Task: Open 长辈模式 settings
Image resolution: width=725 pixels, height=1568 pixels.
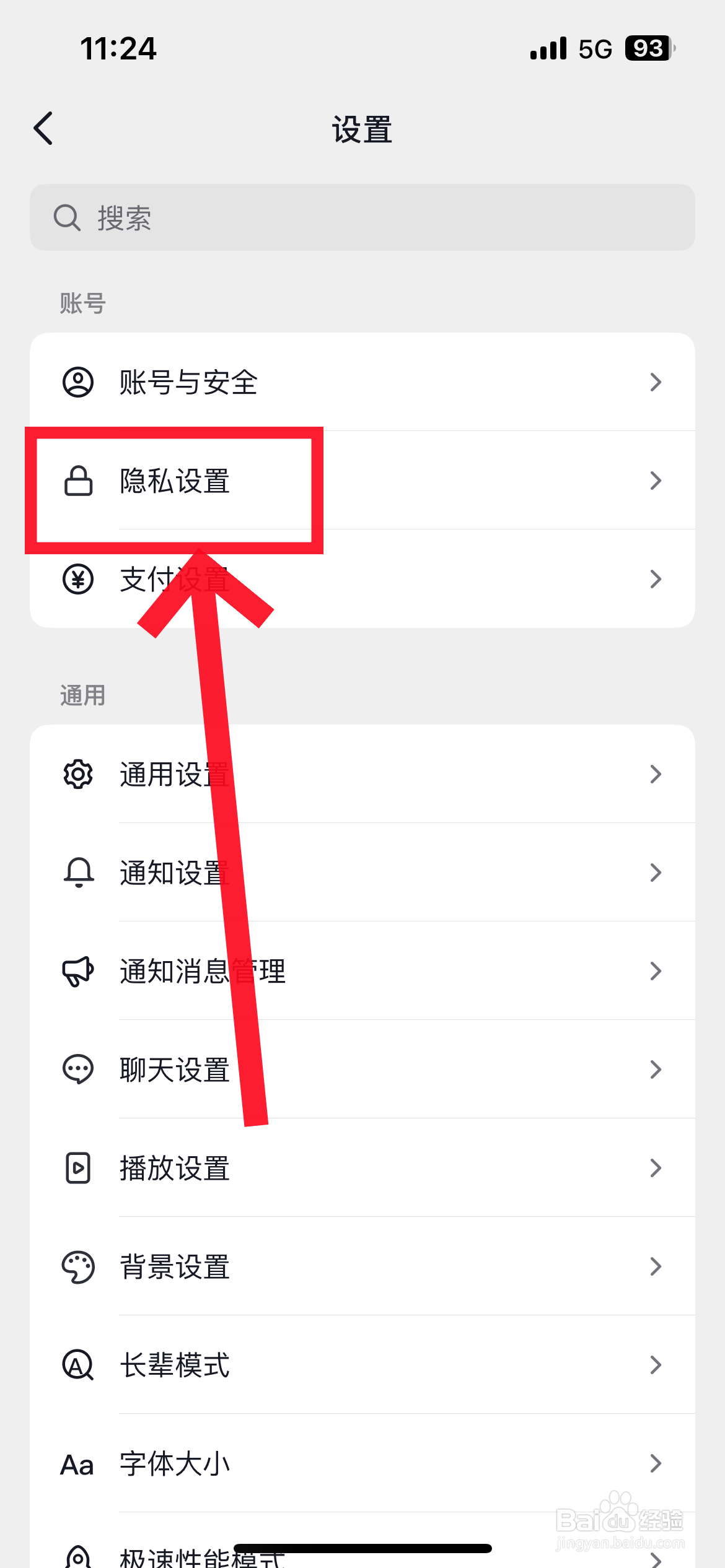Action: pos(174,1364)
